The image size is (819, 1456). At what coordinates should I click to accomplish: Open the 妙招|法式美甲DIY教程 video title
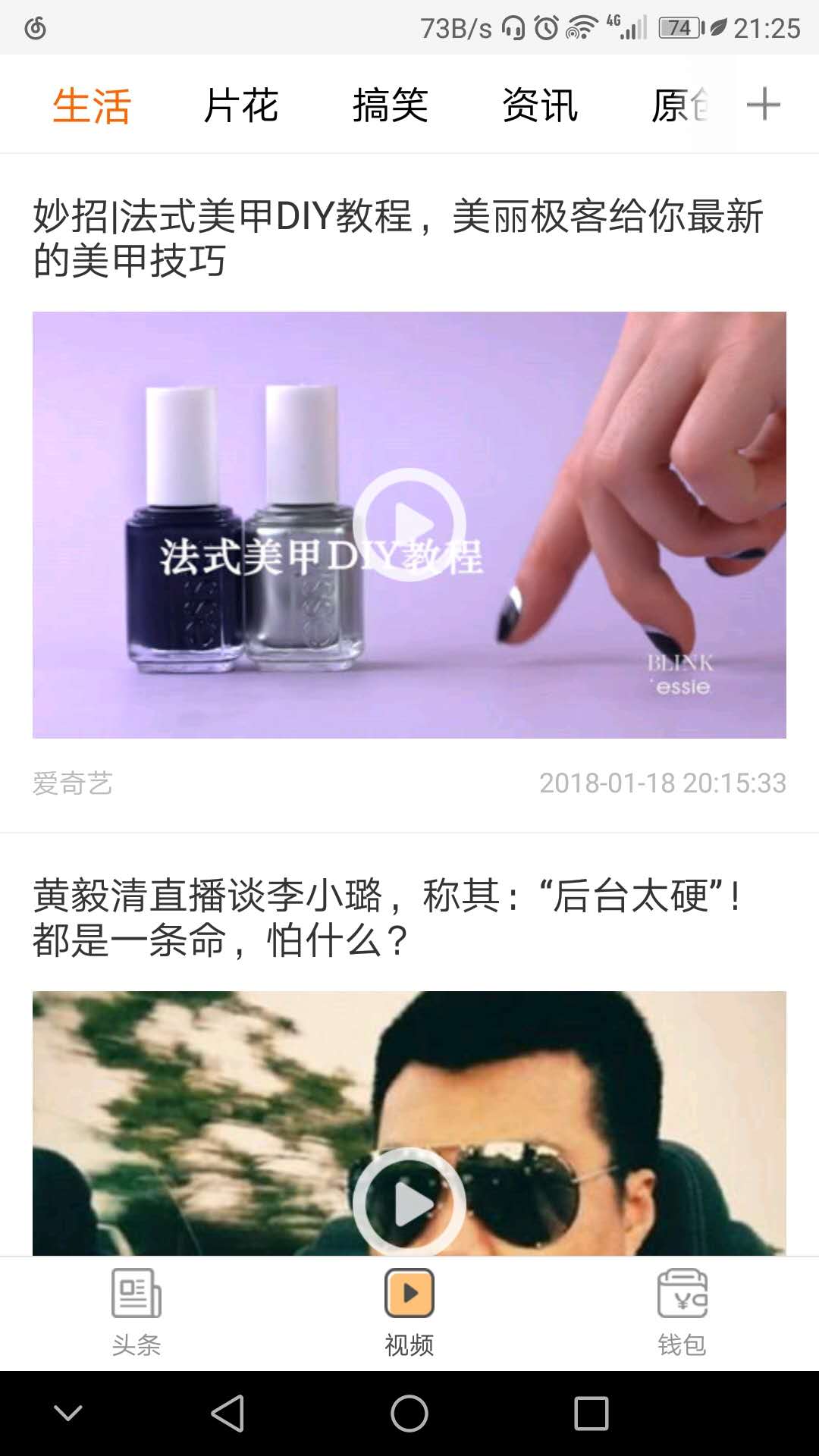coord(398,238)
